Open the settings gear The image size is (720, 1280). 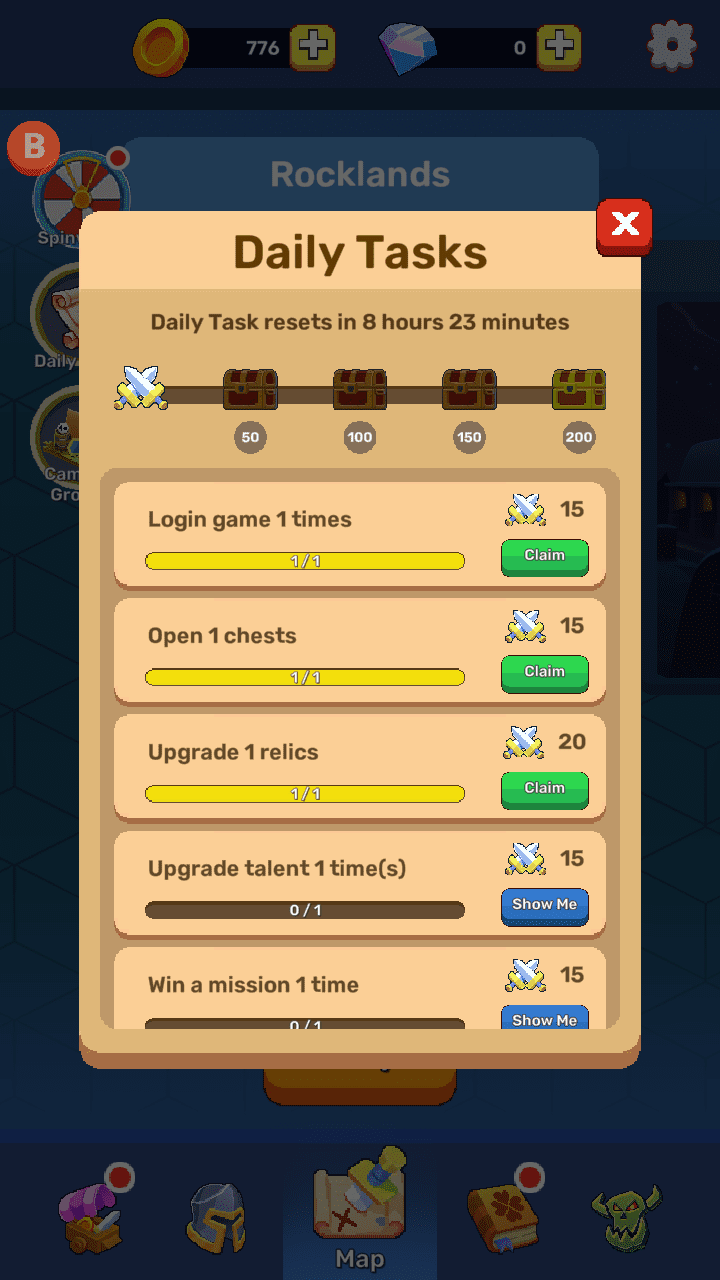pyautogui.click(x=671, y=45)
